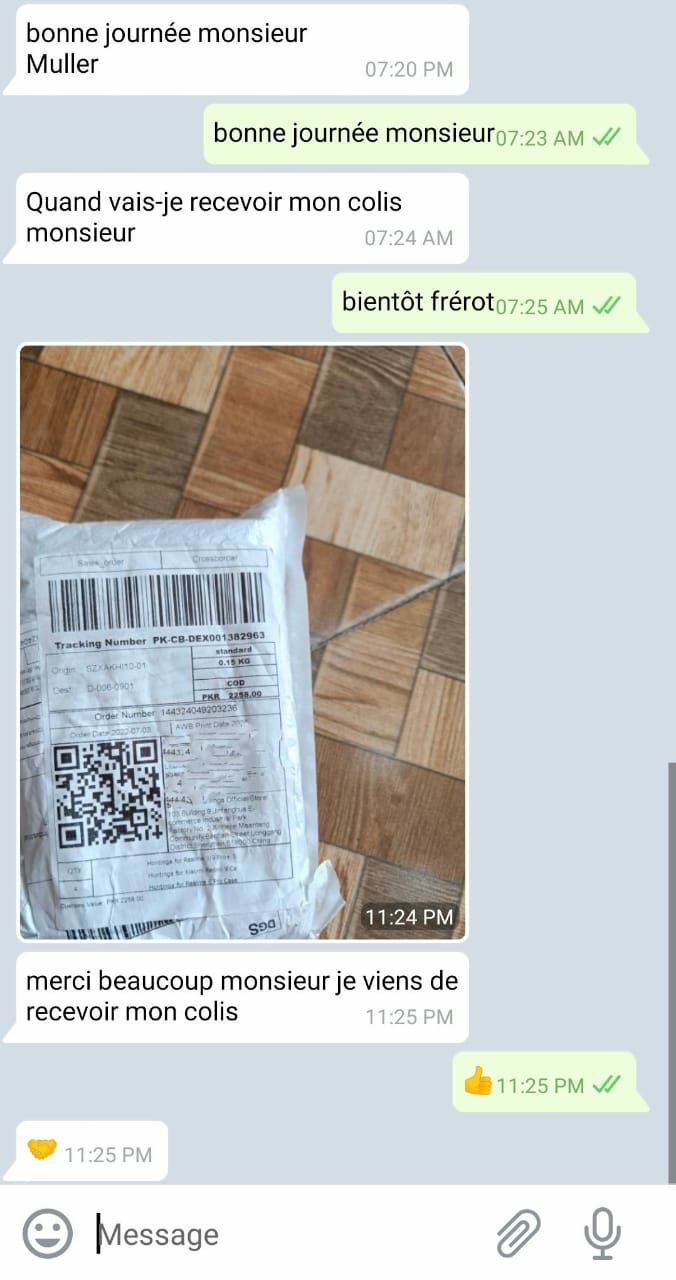Open the parcel photo sent at 11:24 PM

[x=243, y=642]
